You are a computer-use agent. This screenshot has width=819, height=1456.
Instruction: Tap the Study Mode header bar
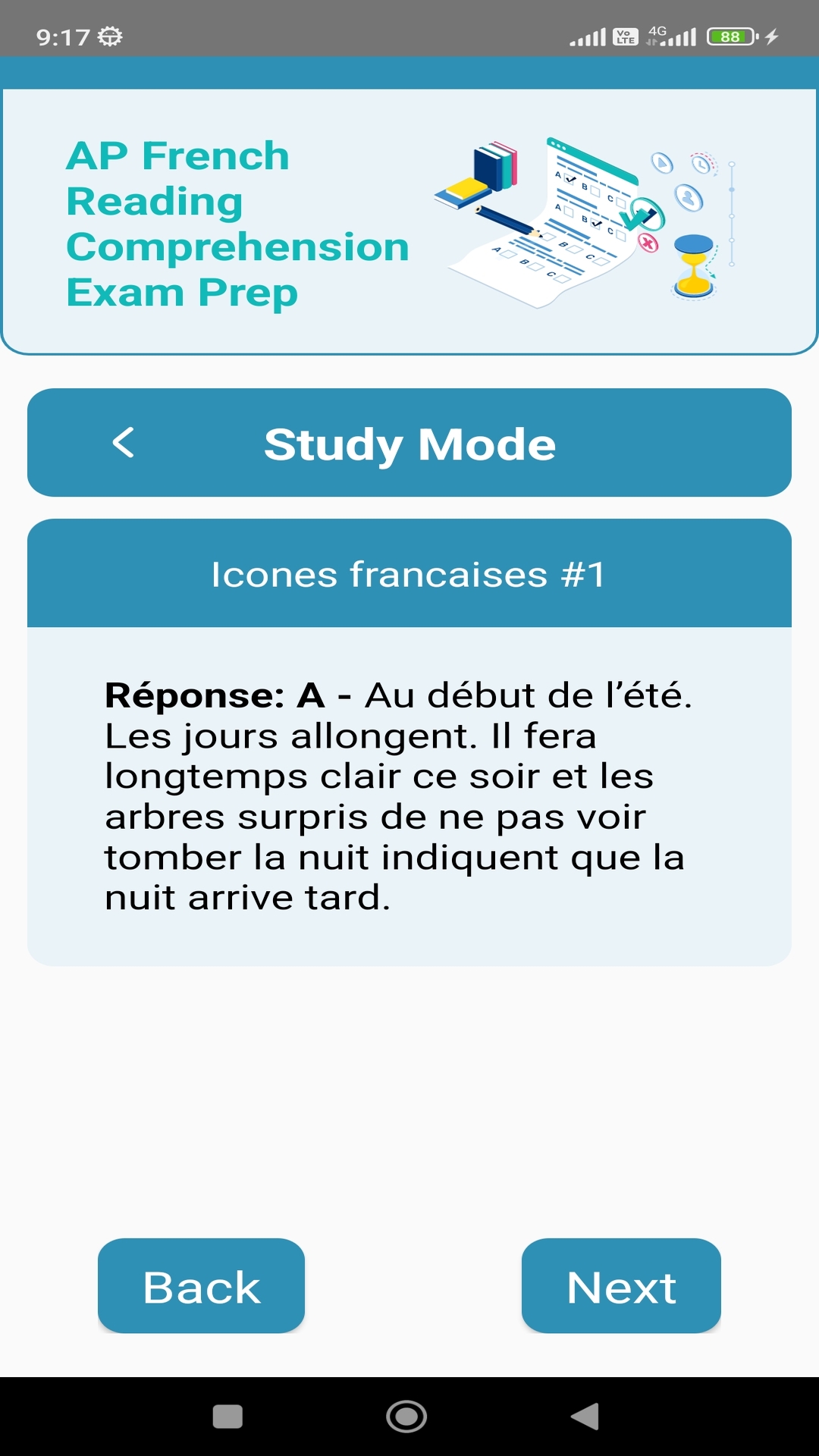pos(409,444)
